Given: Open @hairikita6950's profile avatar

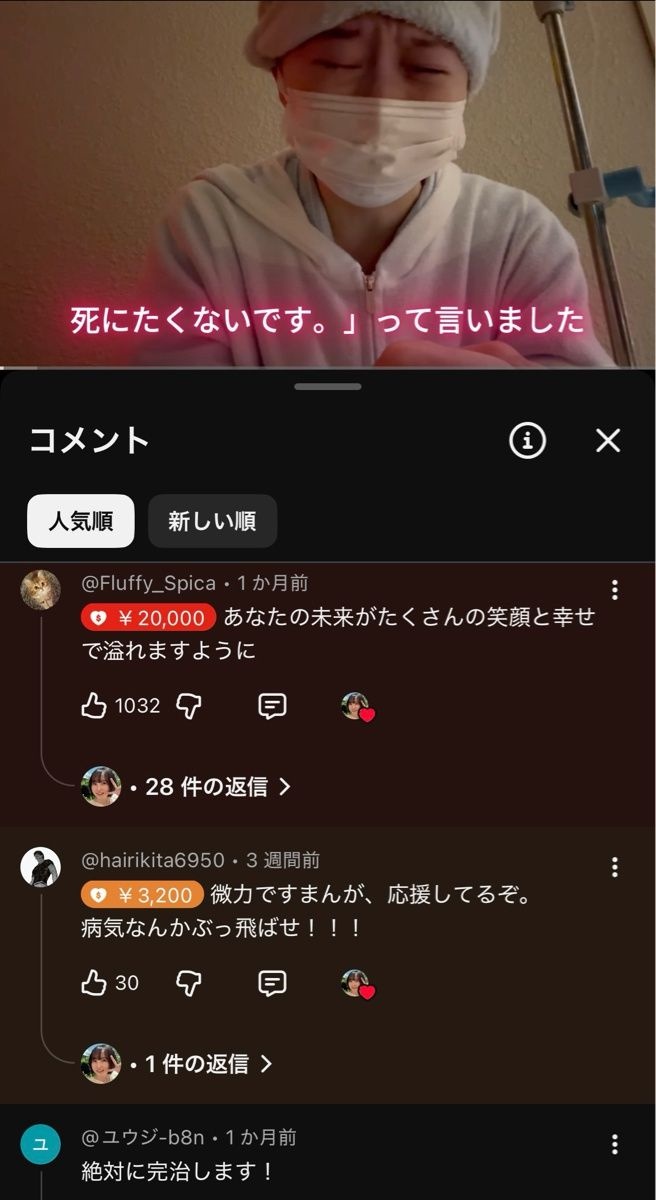Looking at the screenshot, I should pyautogui.click(x=41, y=867).
